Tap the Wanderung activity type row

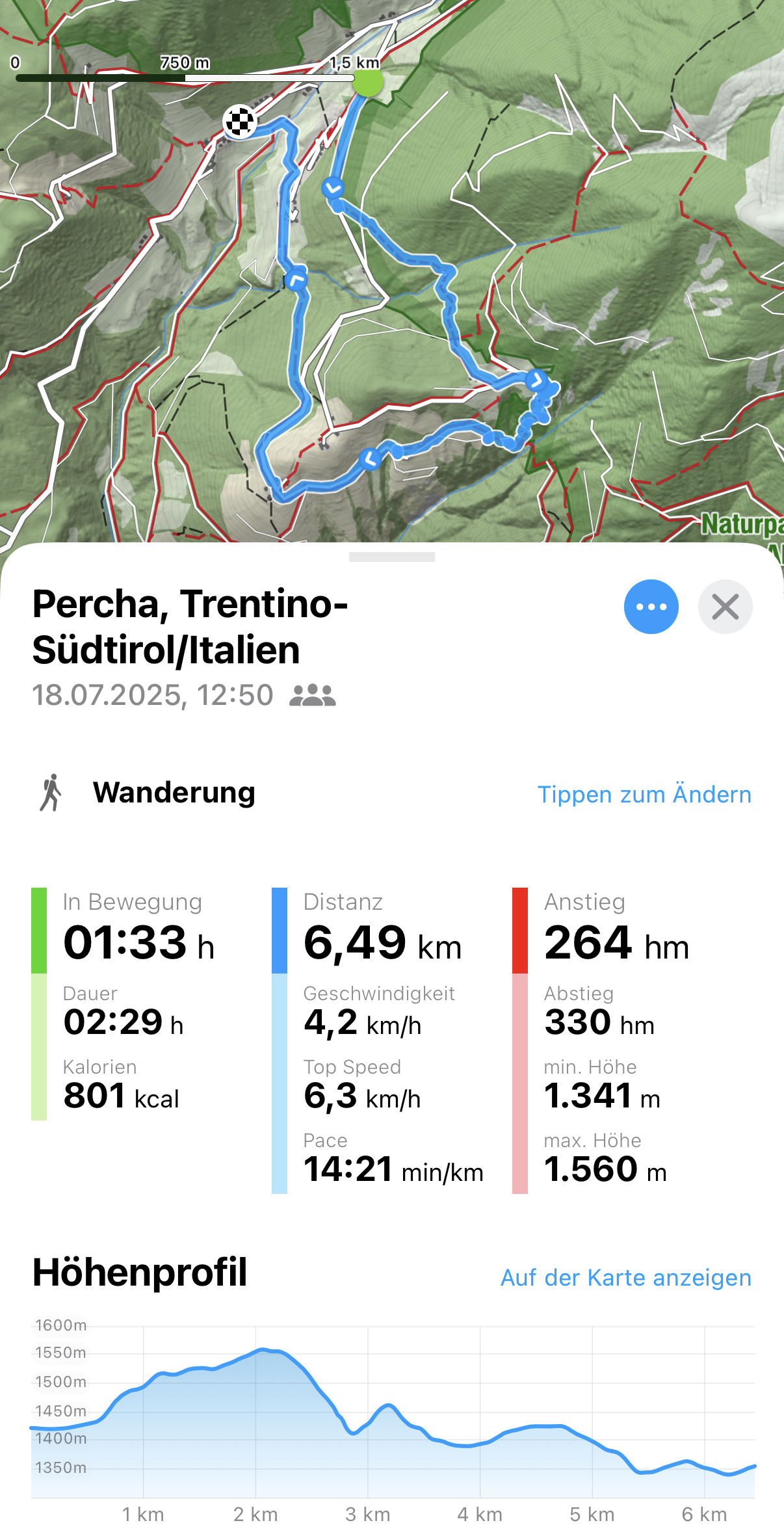[x=174, y=793]
